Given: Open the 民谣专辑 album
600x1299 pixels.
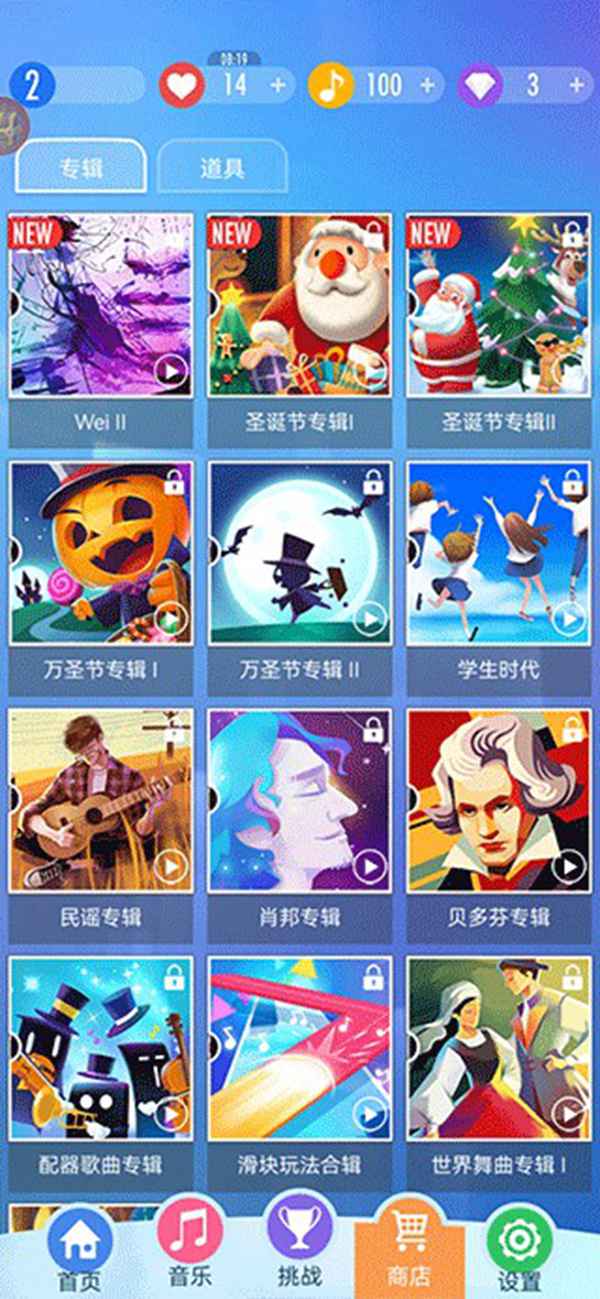Looking at the screenshot, I should [100, 800].
